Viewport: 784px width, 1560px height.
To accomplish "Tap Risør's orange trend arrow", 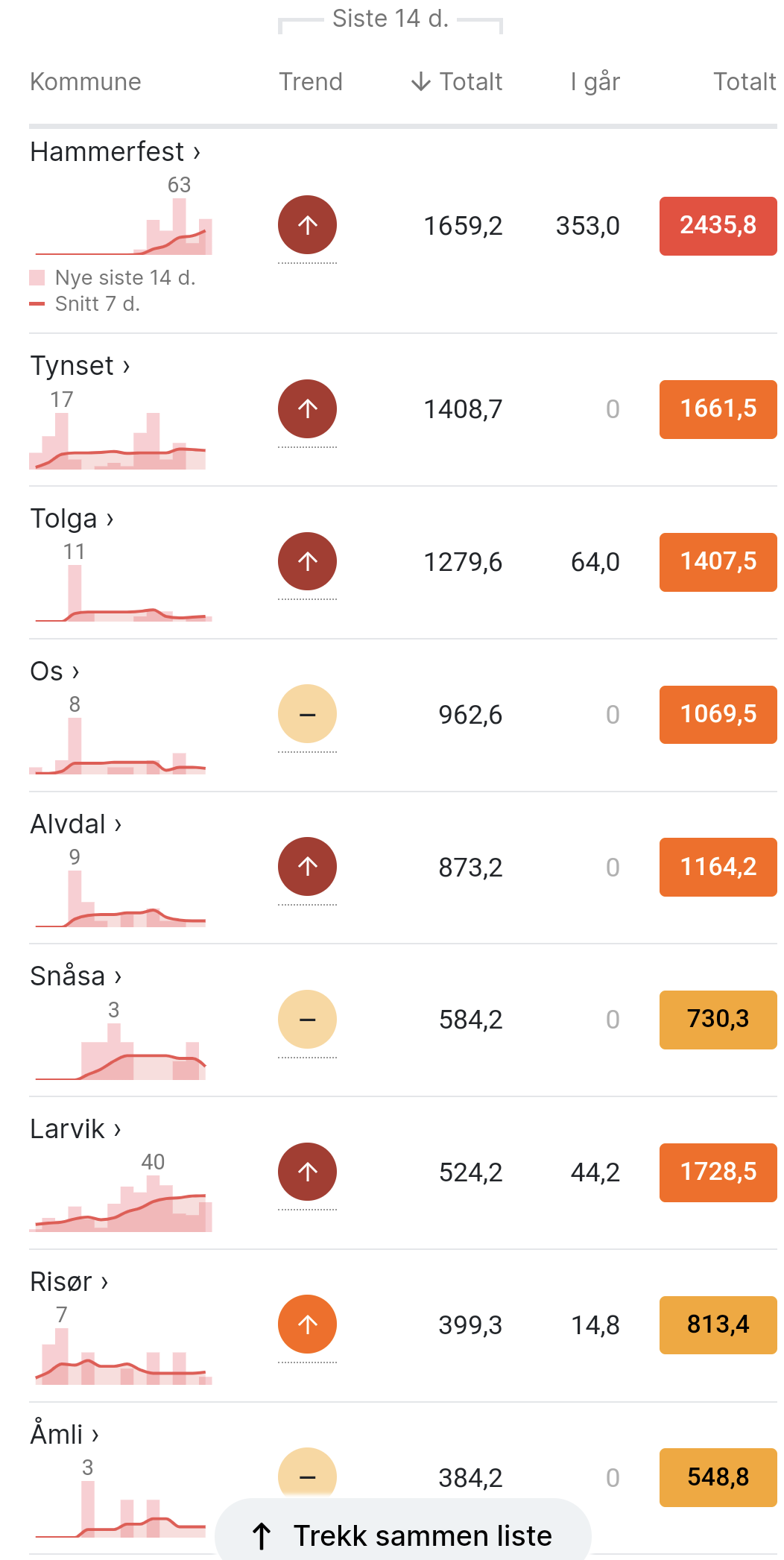I will [x=308, y=1324].
